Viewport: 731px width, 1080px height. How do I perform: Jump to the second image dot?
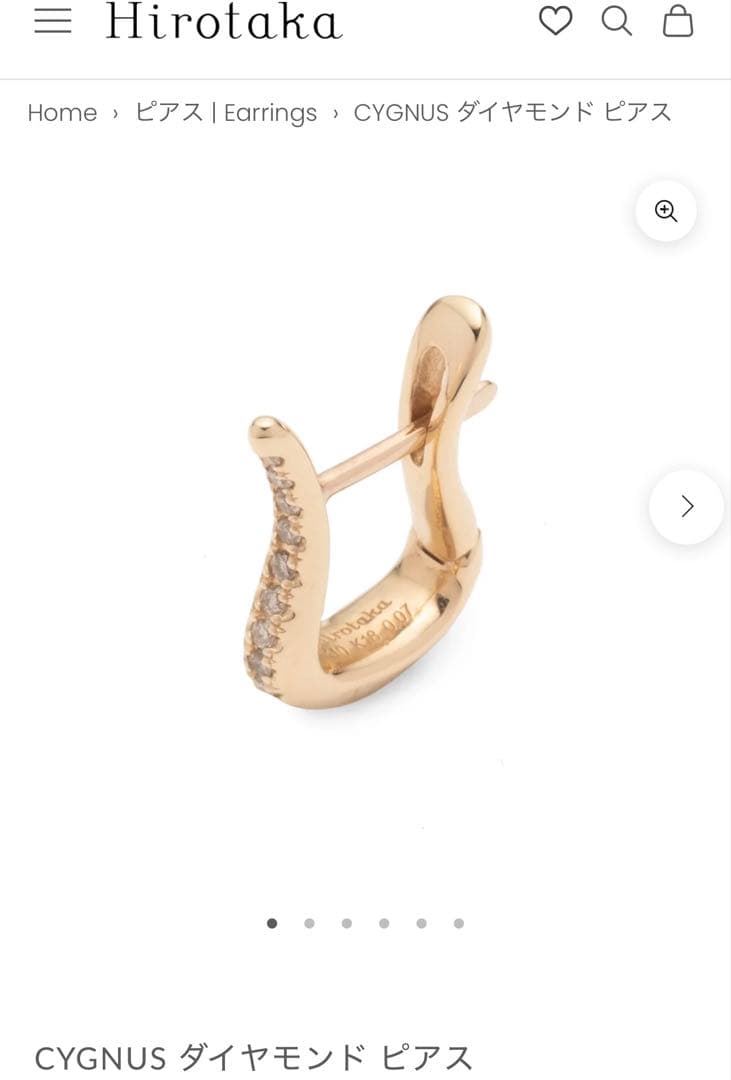[x=309, y=923]
